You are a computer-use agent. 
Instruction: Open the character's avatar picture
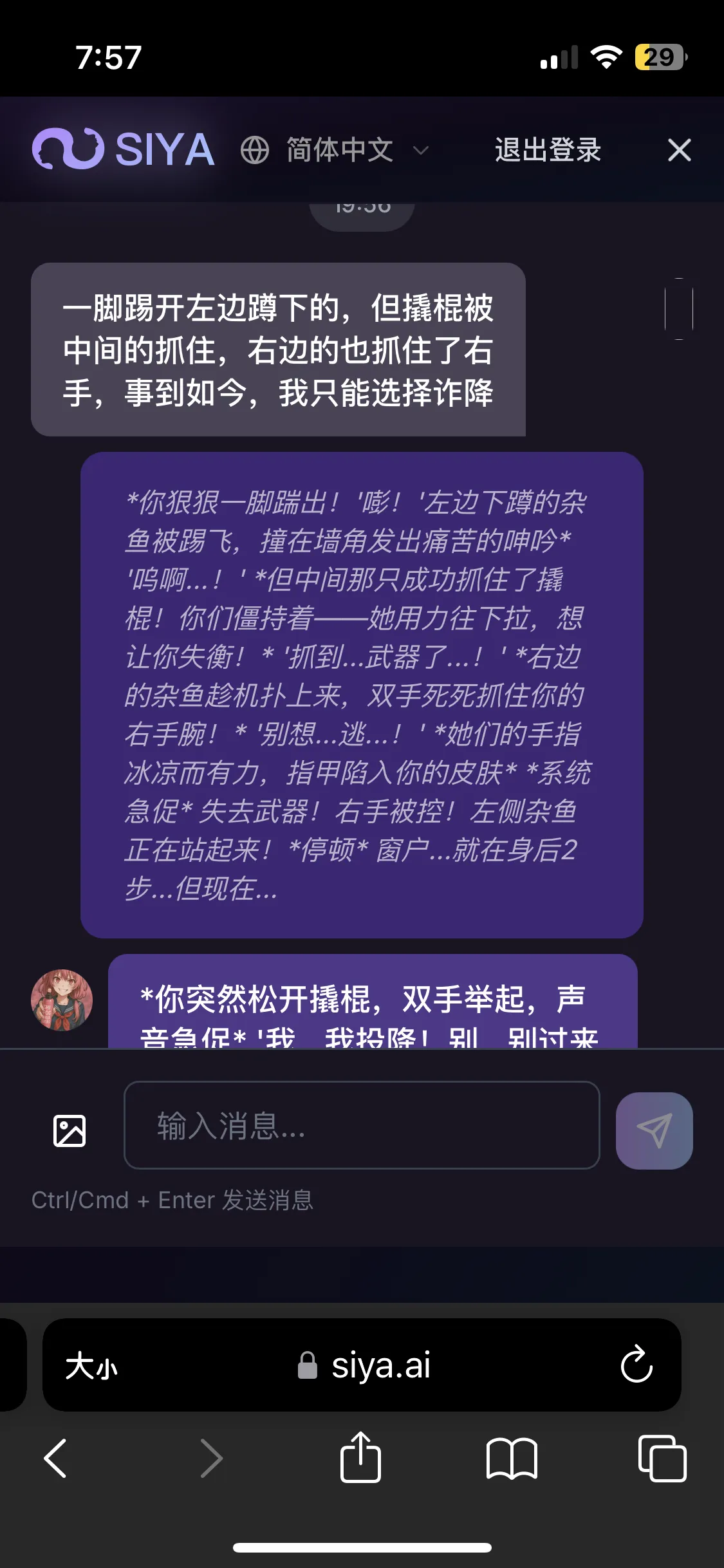62,1000
